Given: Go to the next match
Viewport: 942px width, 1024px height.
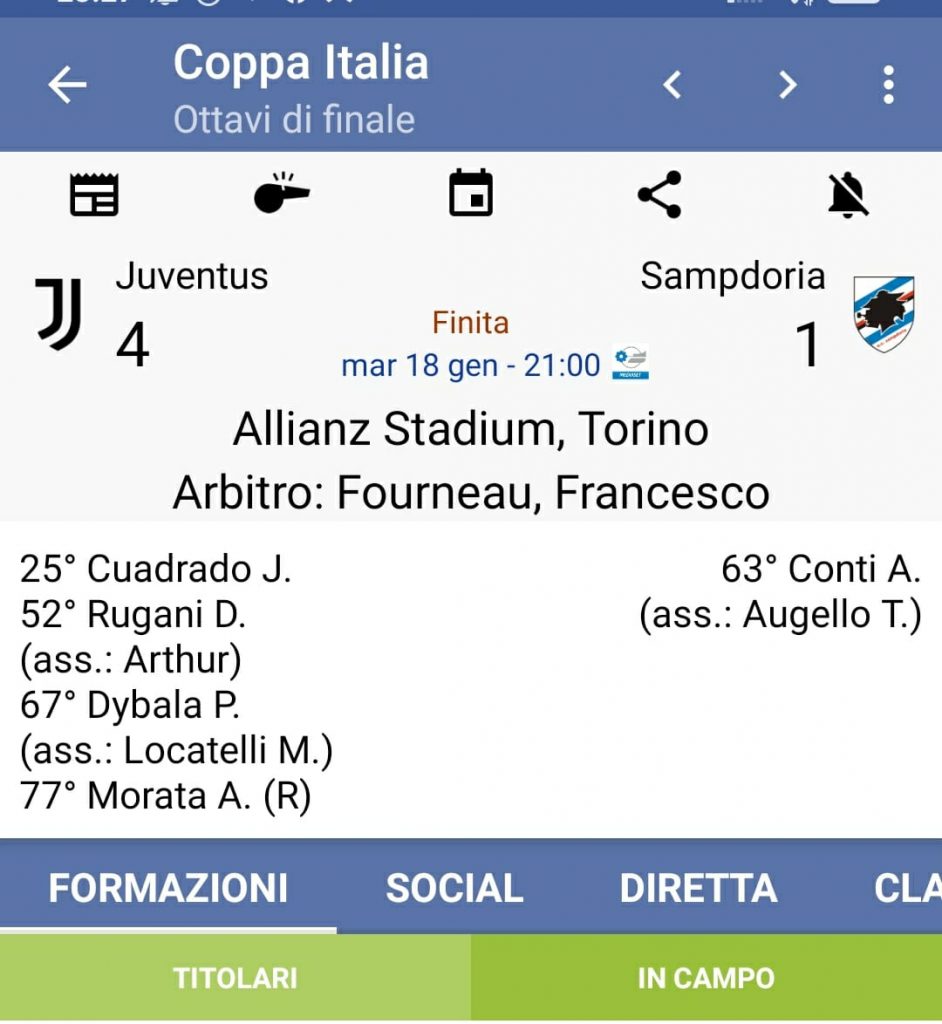Looking at the screenshot, I should tap(788, 86).
